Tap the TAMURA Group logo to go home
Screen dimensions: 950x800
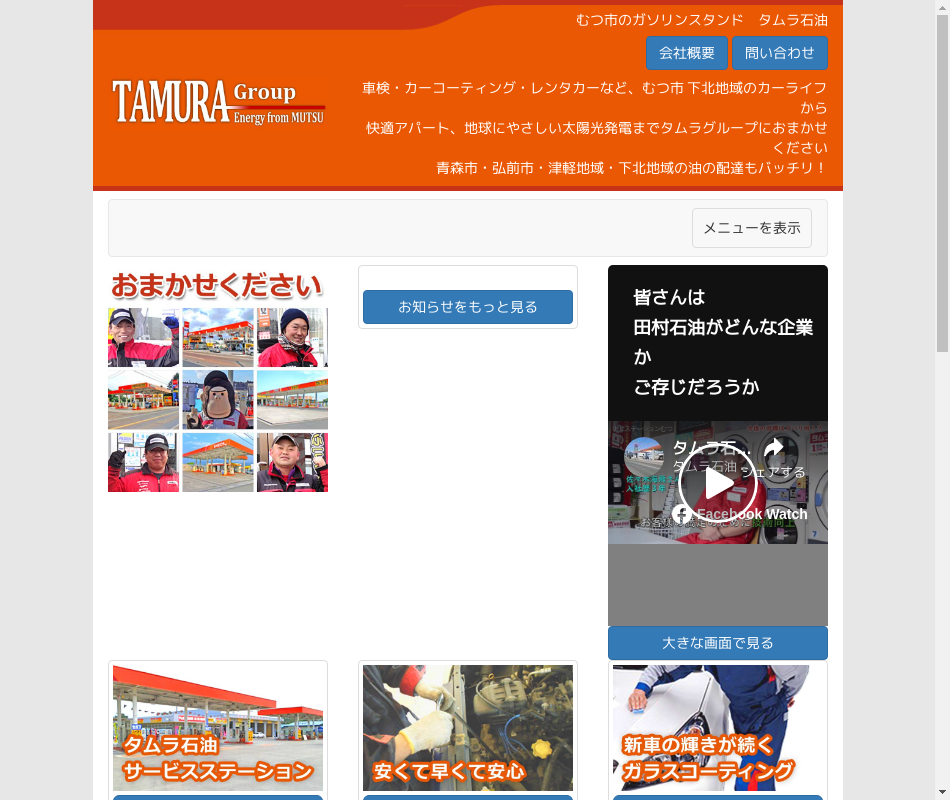tap(218, 102)
